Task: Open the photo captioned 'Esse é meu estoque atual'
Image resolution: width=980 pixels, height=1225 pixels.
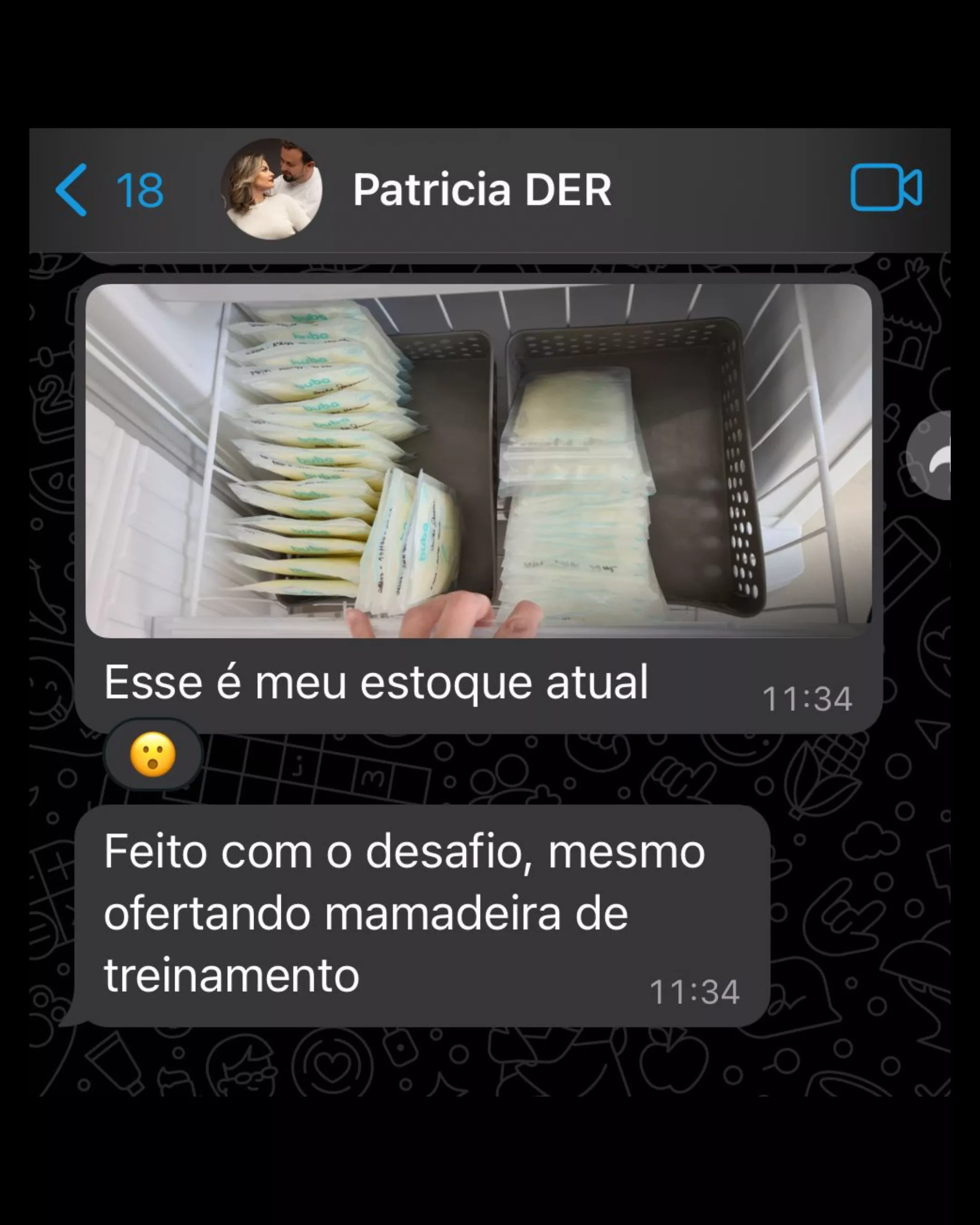Action: pos(478,460)
